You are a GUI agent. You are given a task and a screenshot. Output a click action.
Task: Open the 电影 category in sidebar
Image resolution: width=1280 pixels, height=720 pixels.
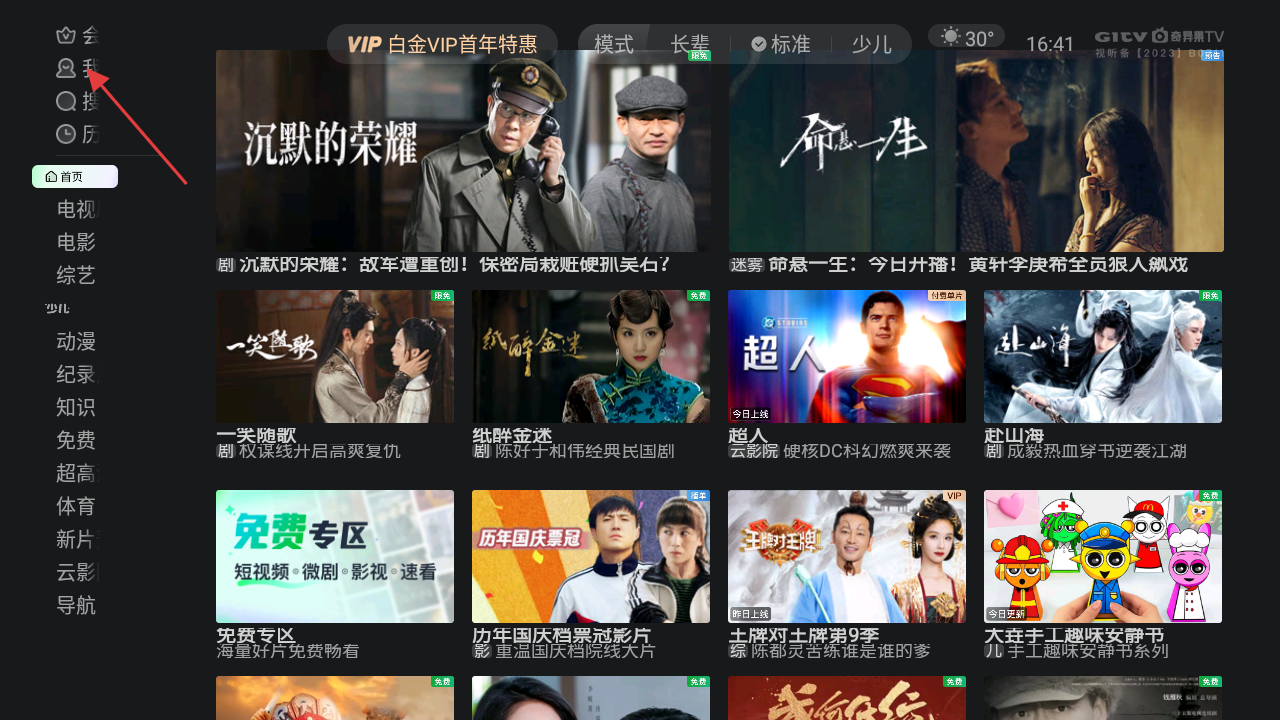(76, 242)
